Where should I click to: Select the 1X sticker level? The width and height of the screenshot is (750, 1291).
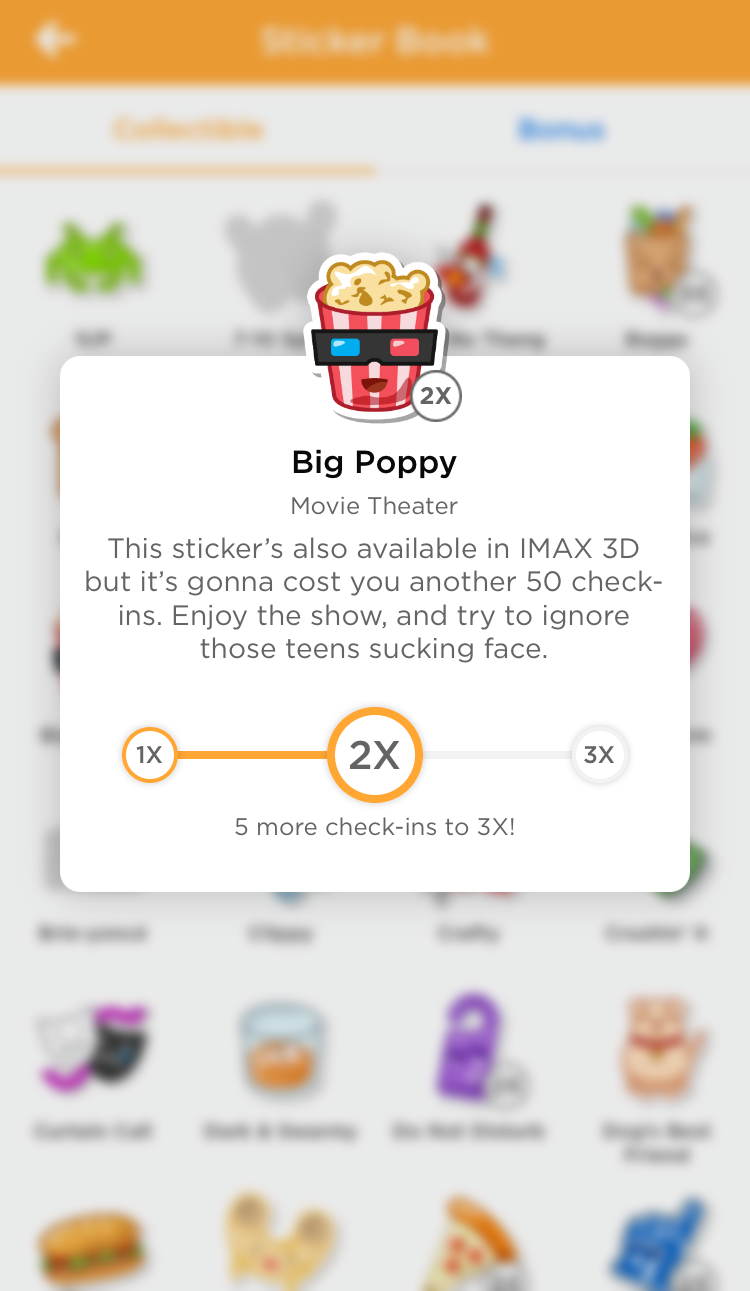tap(149, 755)
